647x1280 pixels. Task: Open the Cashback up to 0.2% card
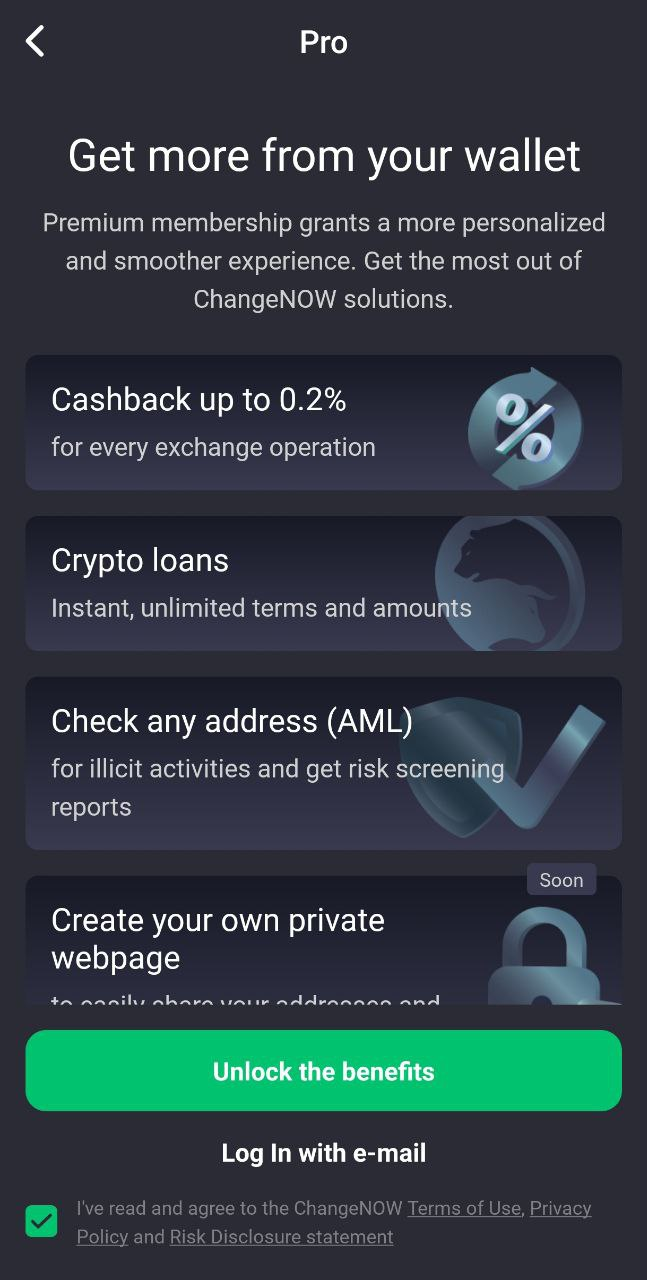tap(323, 423)
